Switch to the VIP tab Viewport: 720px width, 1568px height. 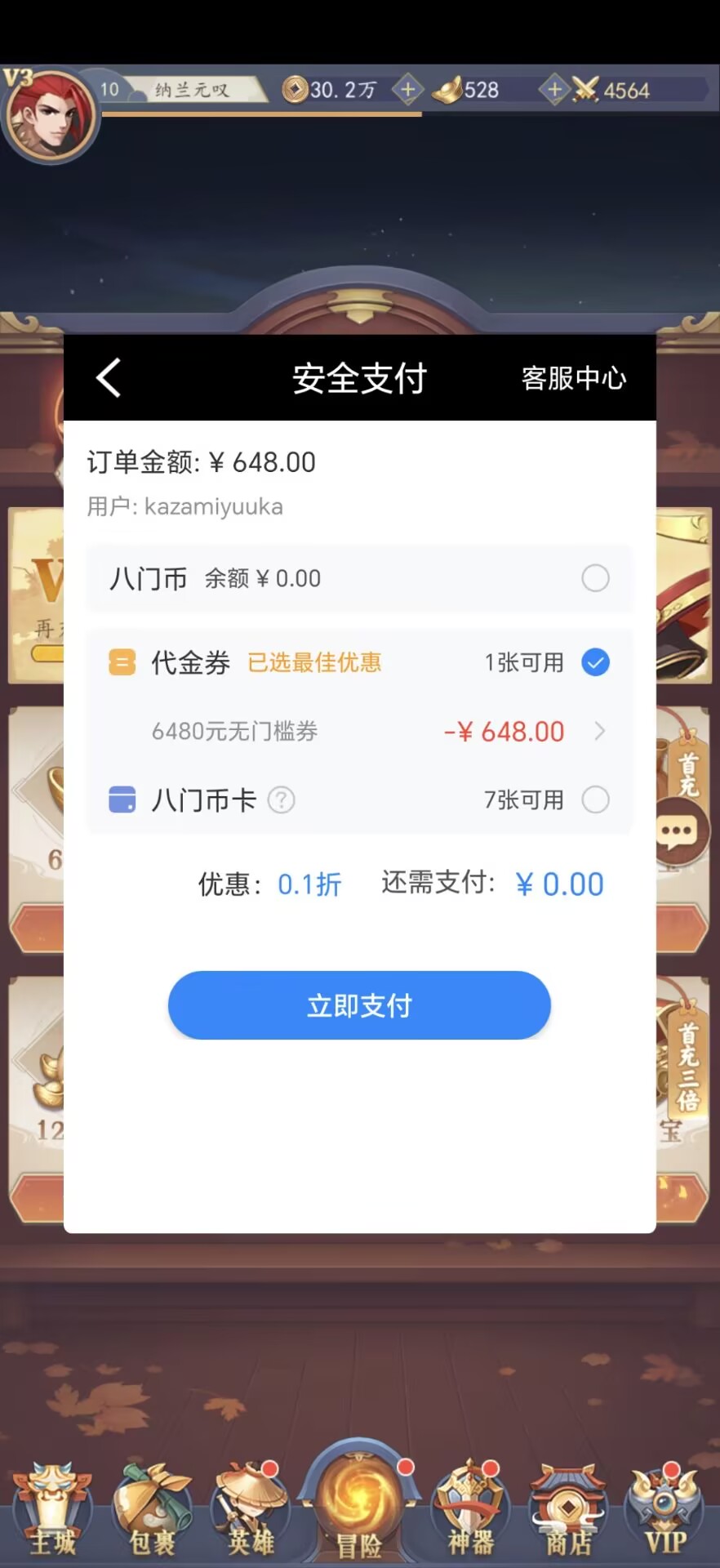pos(664,1511)
